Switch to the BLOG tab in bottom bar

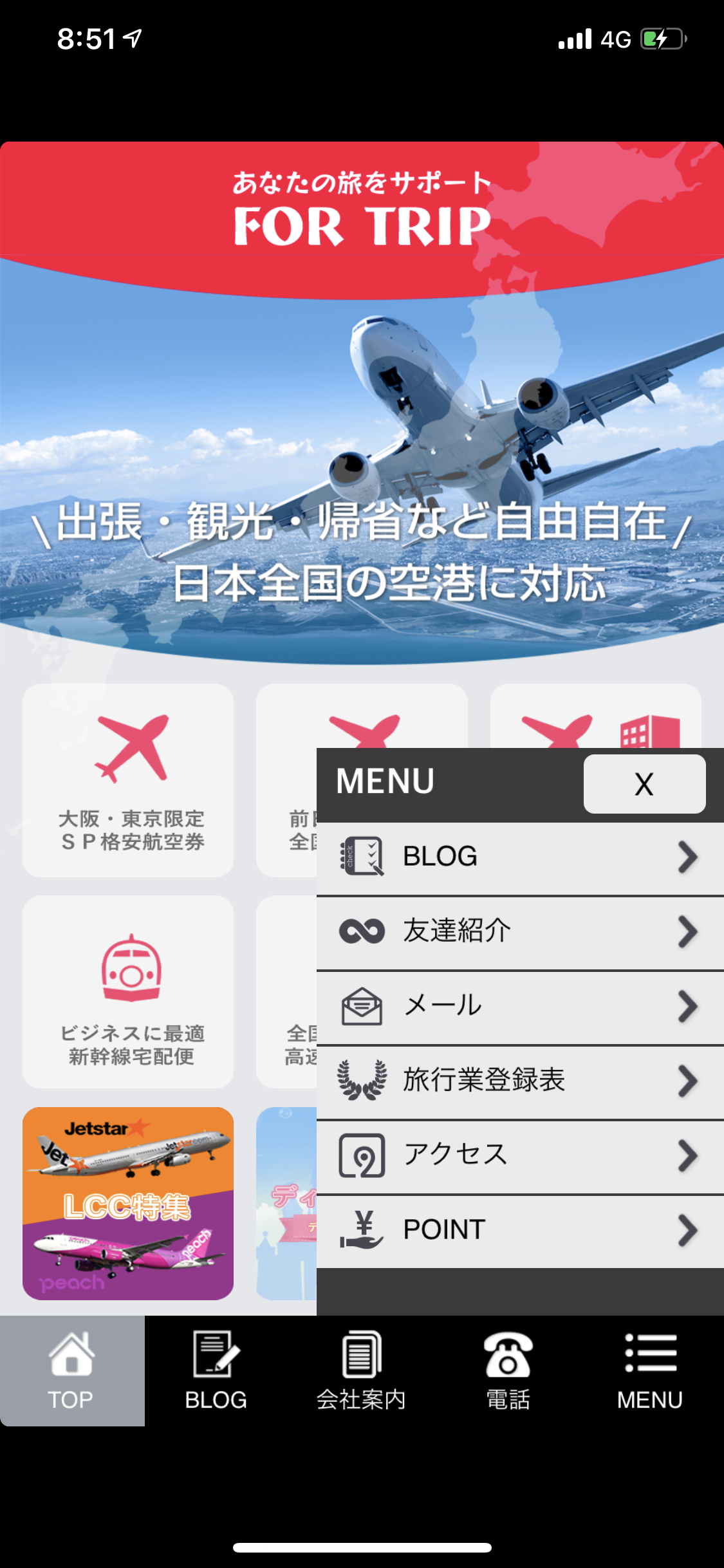pos(217,1370)
